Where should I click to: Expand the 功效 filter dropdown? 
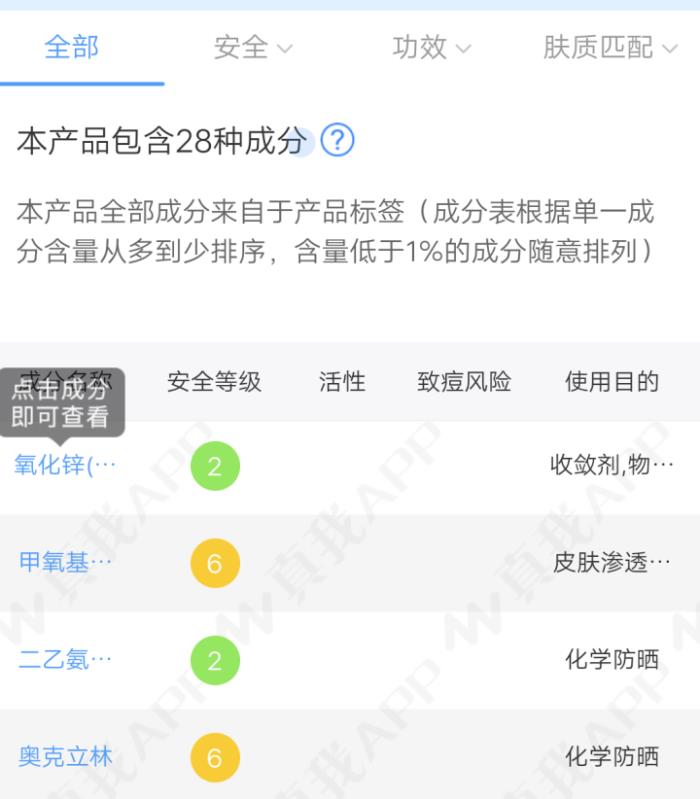[x=431, y=47]
